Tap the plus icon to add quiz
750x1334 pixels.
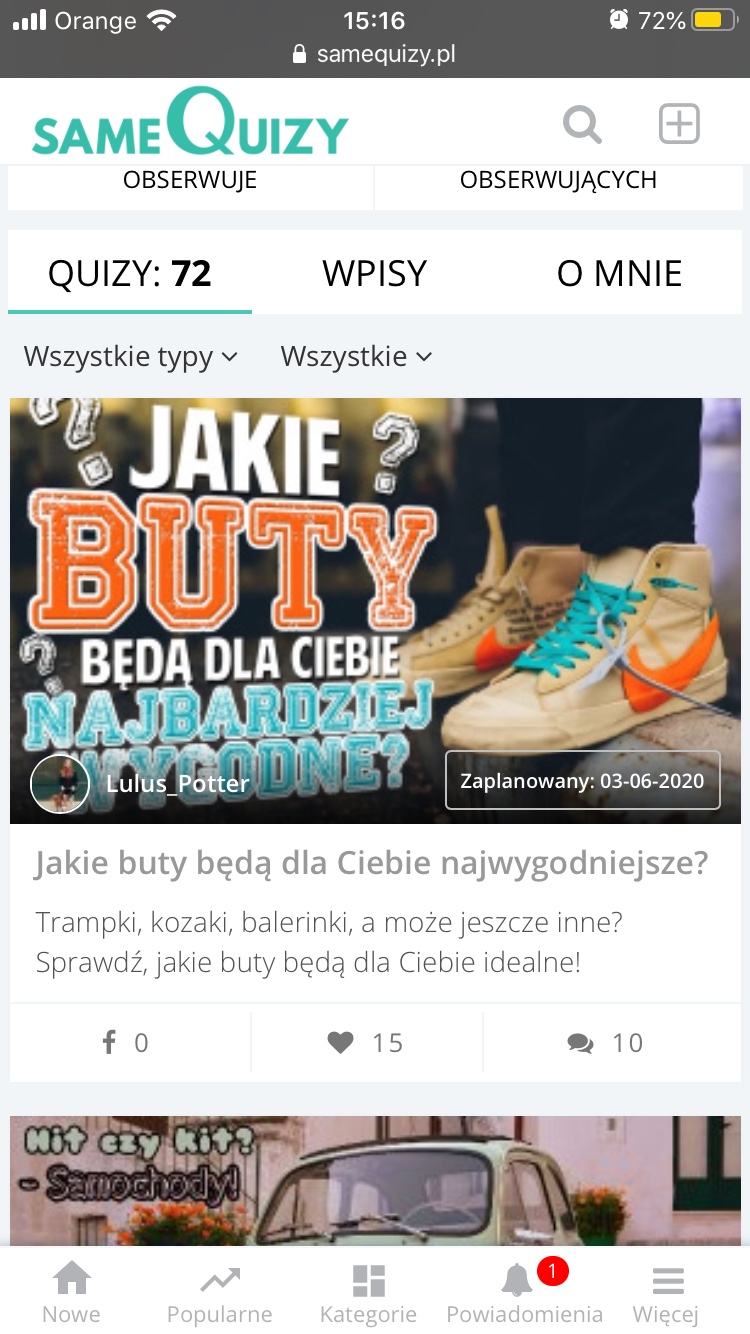click(x=679, y=125)
